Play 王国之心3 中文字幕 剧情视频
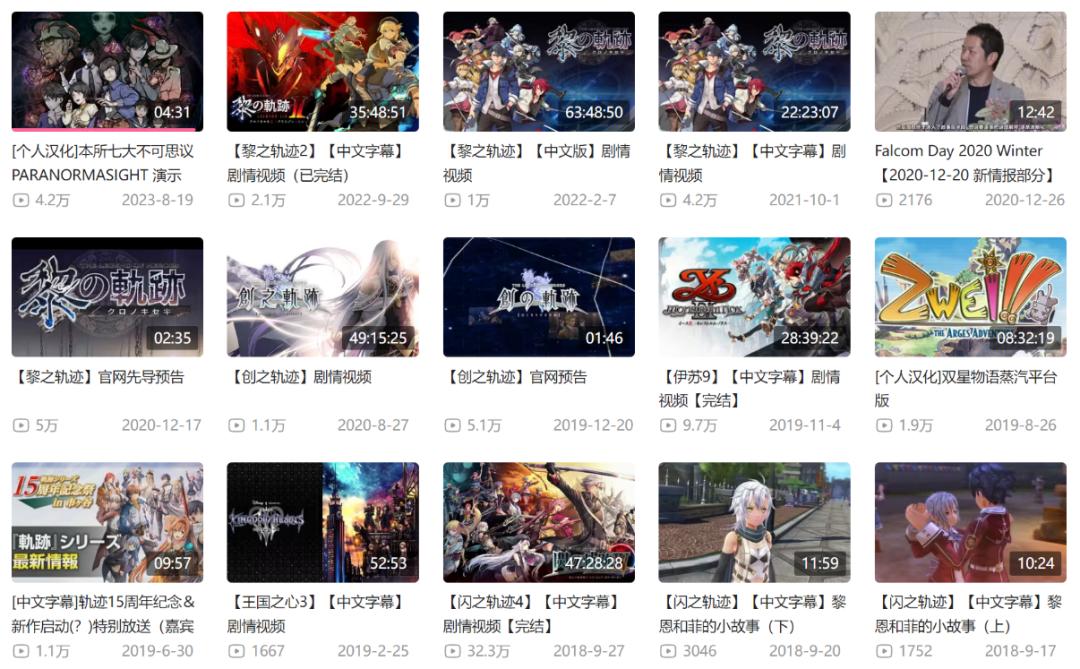The image size is (1080, 669). click(322, 522)
